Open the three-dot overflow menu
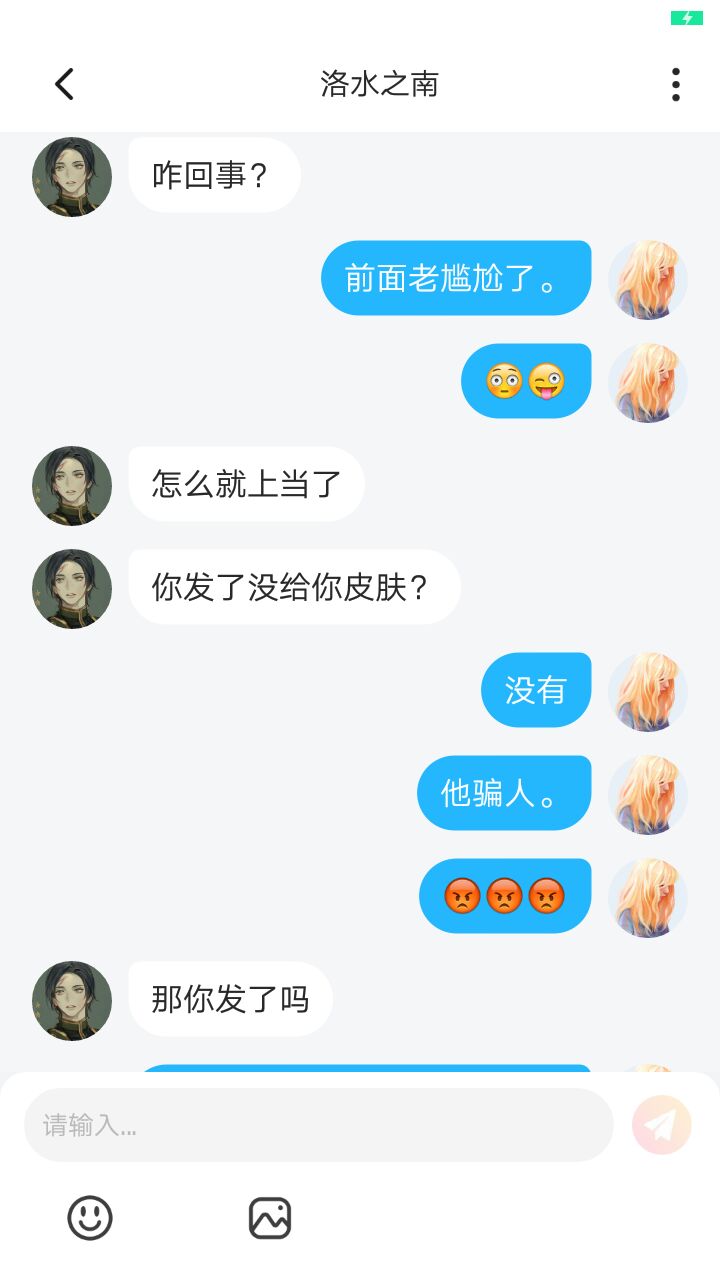 click(676, 84)
